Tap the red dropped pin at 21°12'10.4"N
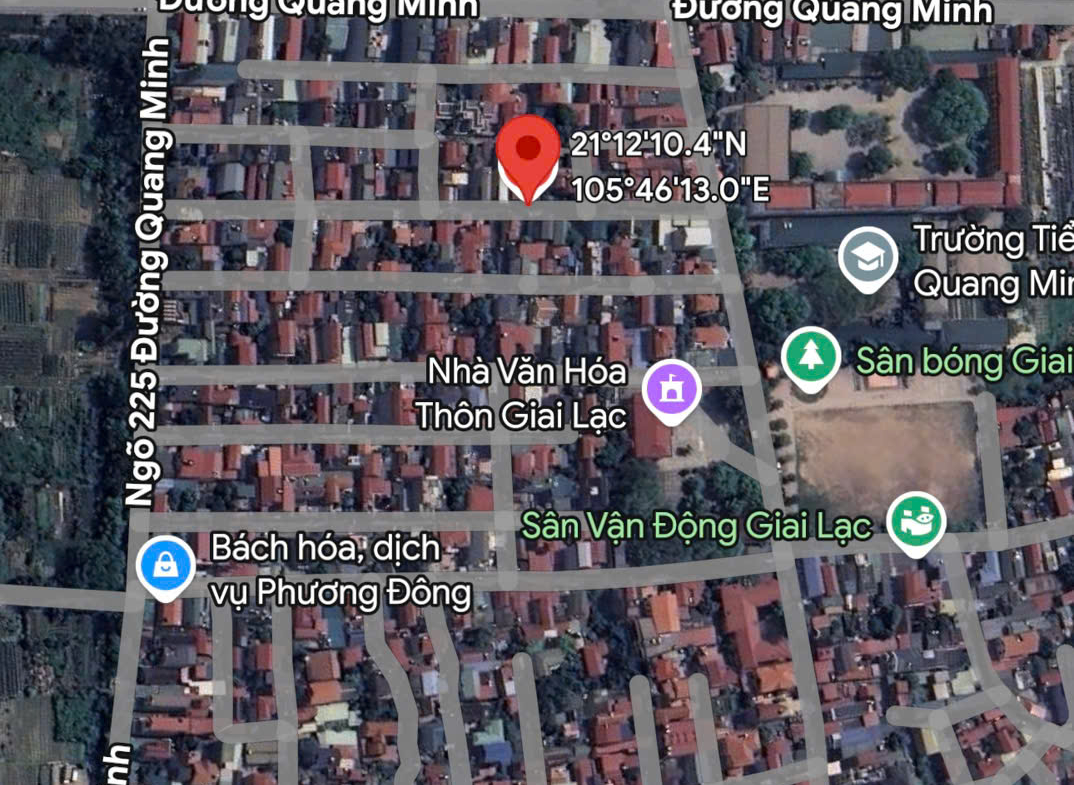The image size is (1074, 785). point(528,154)
